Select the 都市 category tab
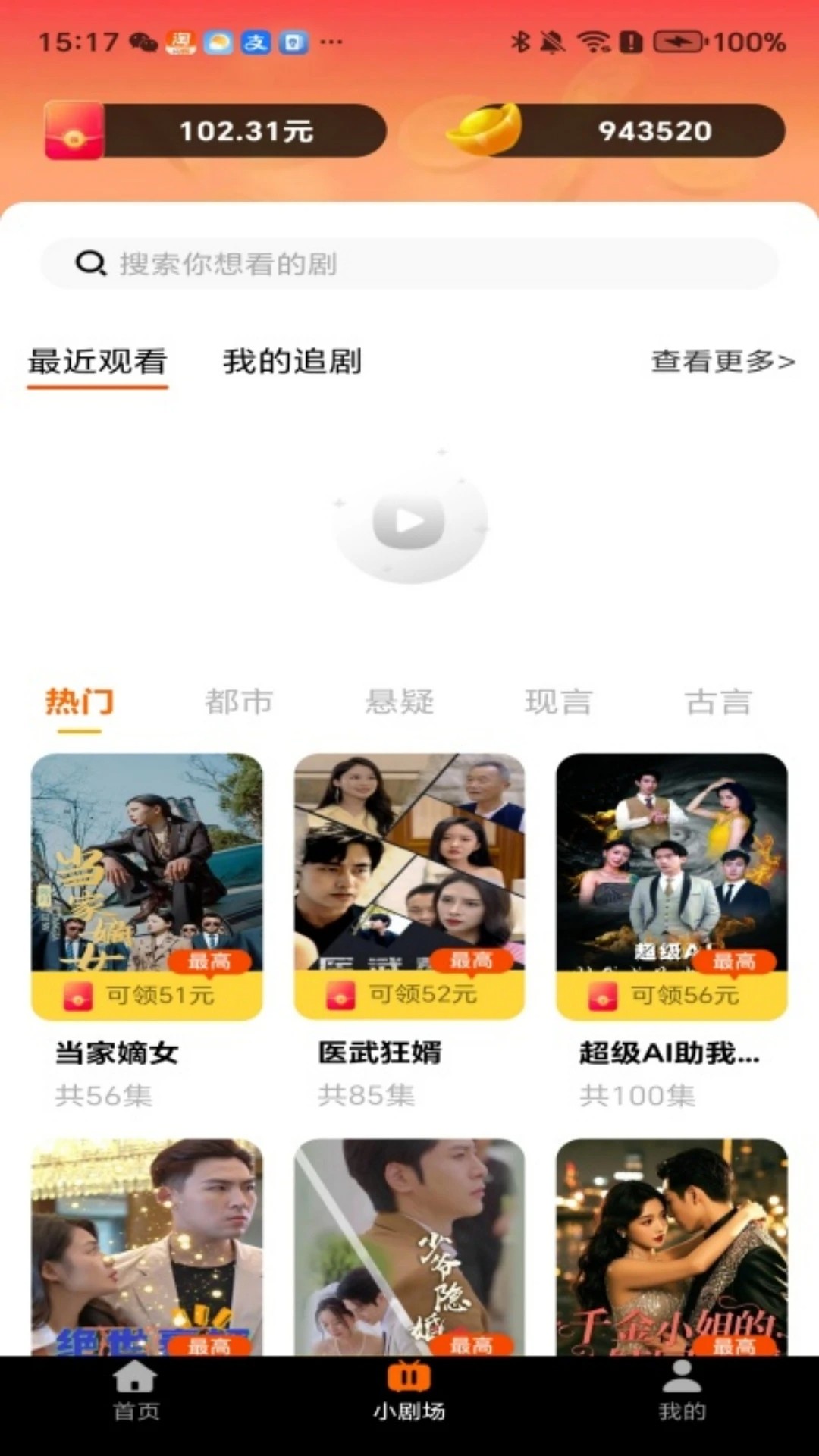 (240, 701)
